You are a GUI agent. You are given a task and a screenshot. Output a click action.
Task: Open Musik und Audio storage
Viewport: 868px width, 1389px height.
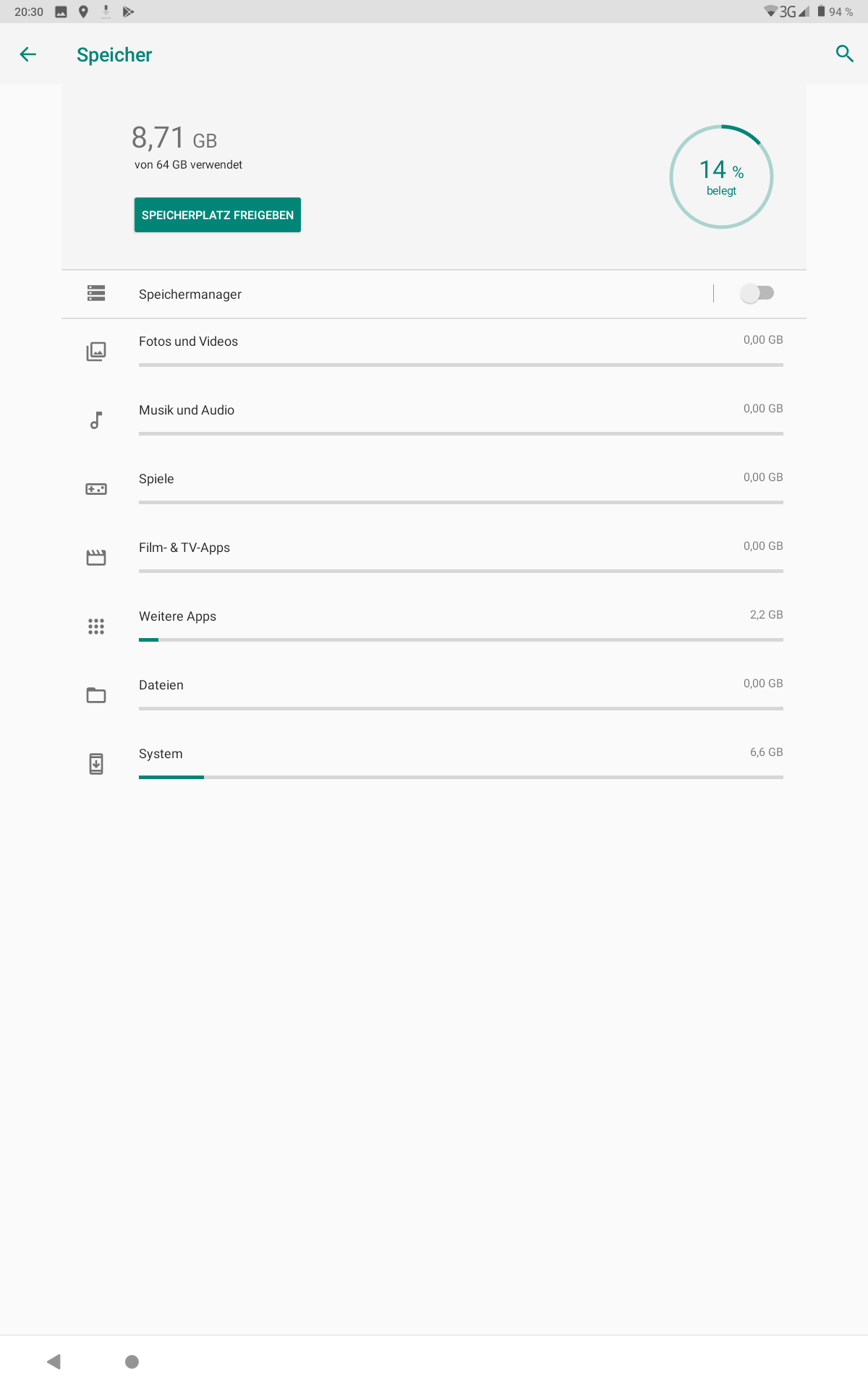(434, 421)
